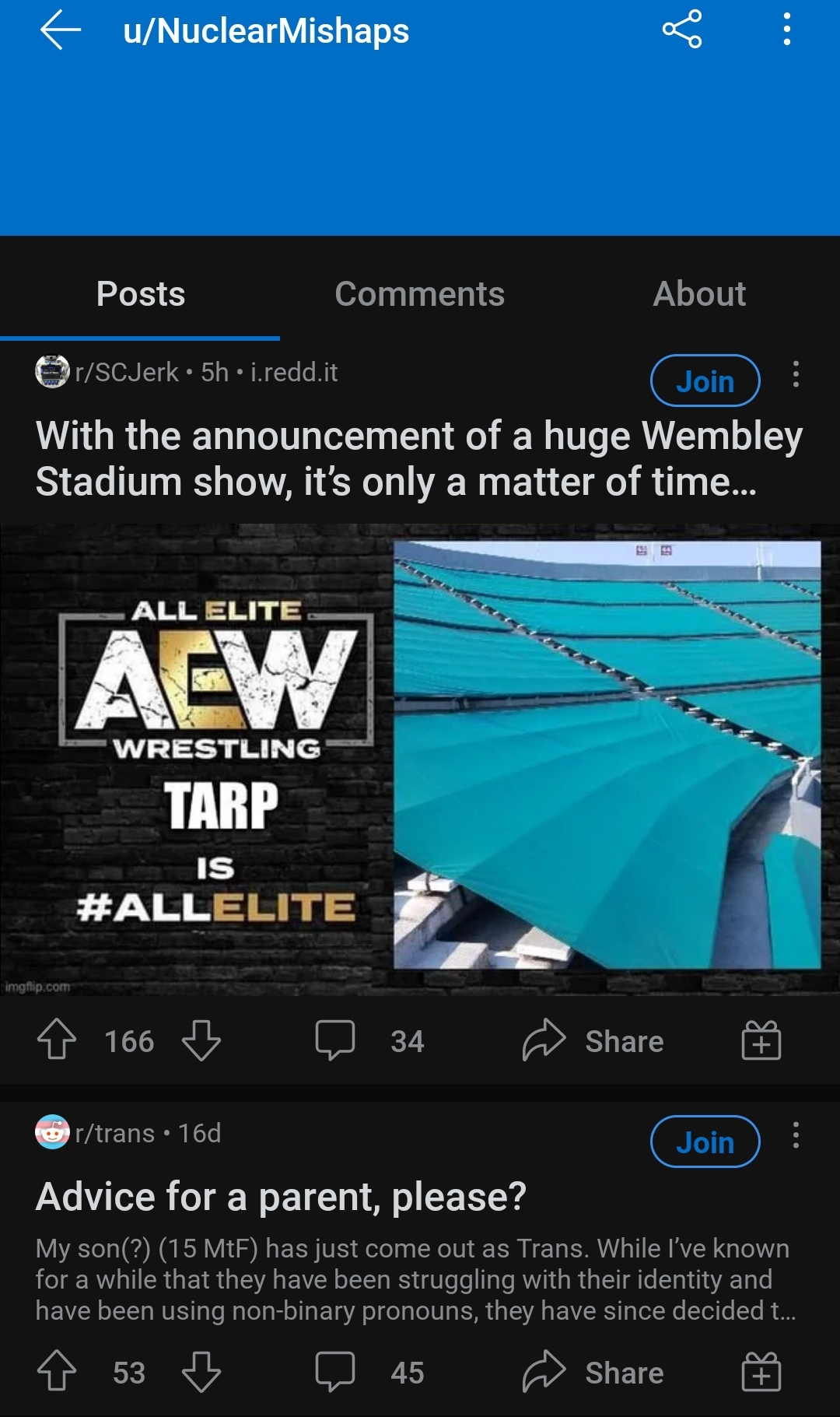The height and width of the screenshot is (1417, 840).
Task: View comments on the Wembley Stadium post
Action: click(x=369, y=1040)
